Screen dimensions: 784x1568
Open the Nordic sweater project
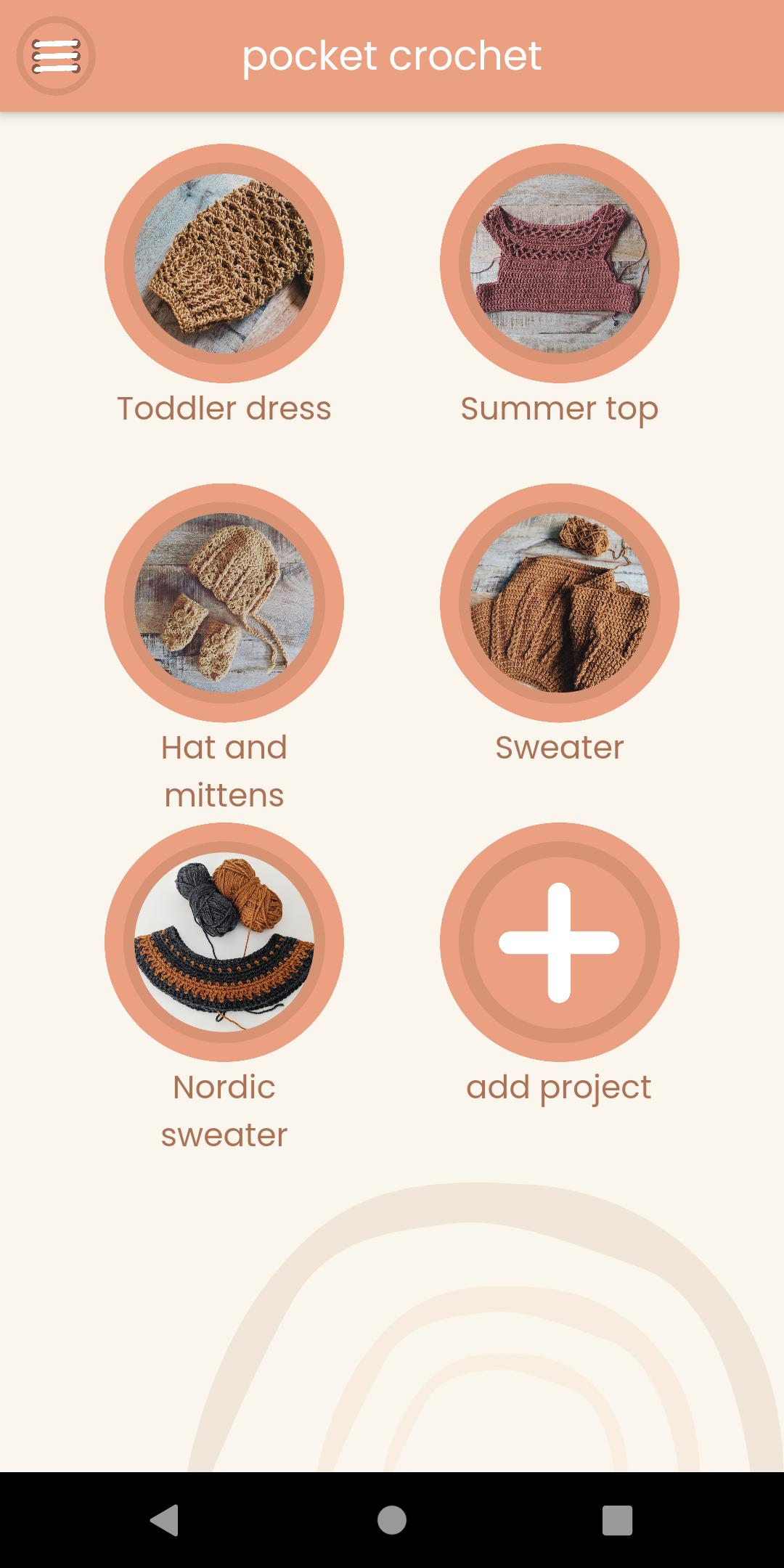[224, 942]
